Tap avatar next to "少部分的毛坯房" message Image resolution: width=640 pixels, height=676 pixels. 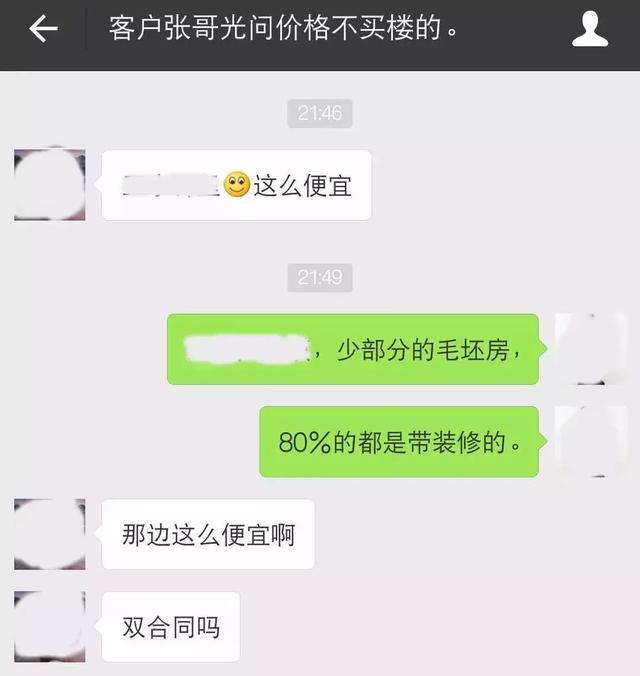point(590,349)
